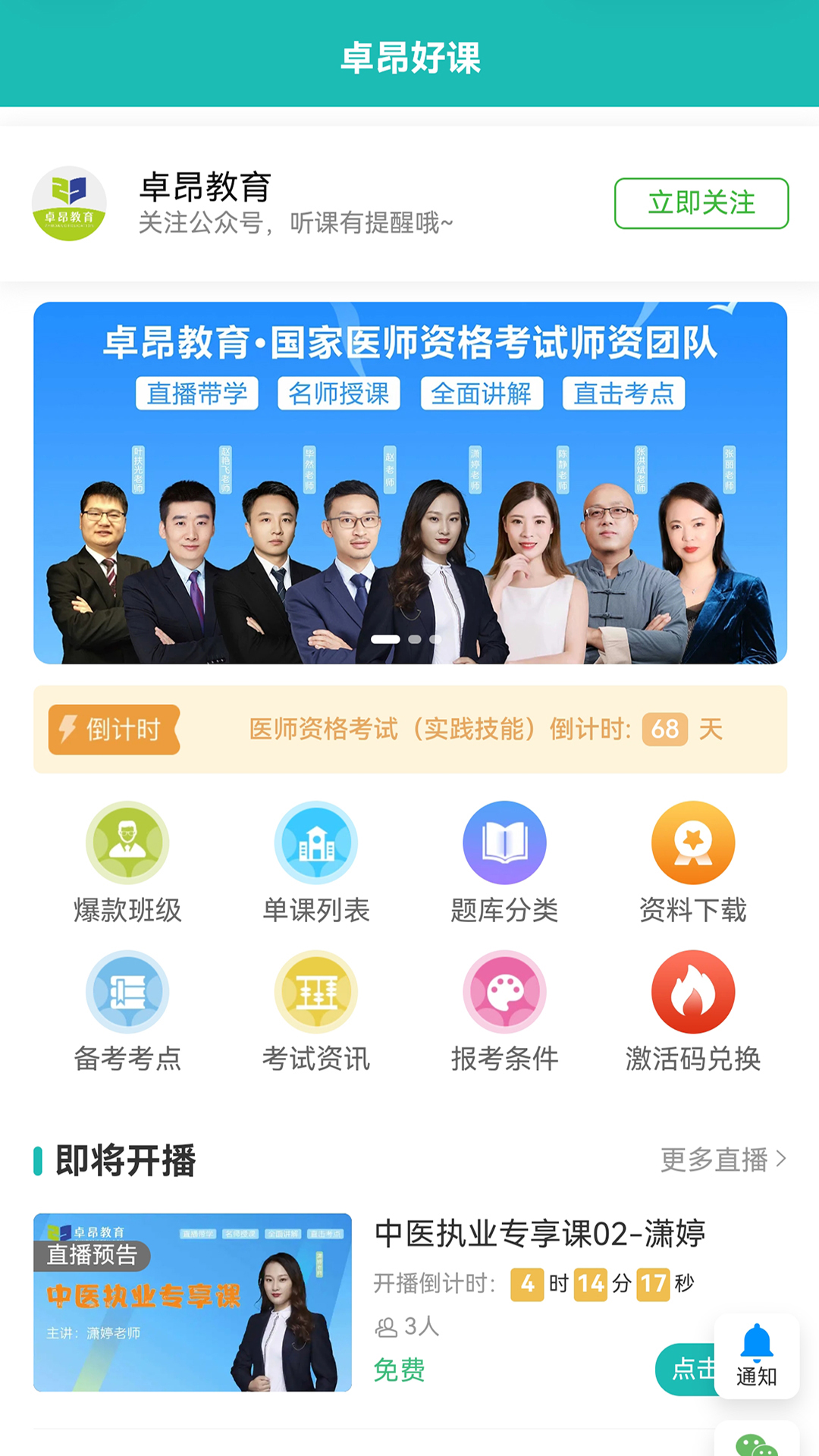Tap the 立即关注 follow button
This screenshot has width=819, height=1456.
[701, 203]
